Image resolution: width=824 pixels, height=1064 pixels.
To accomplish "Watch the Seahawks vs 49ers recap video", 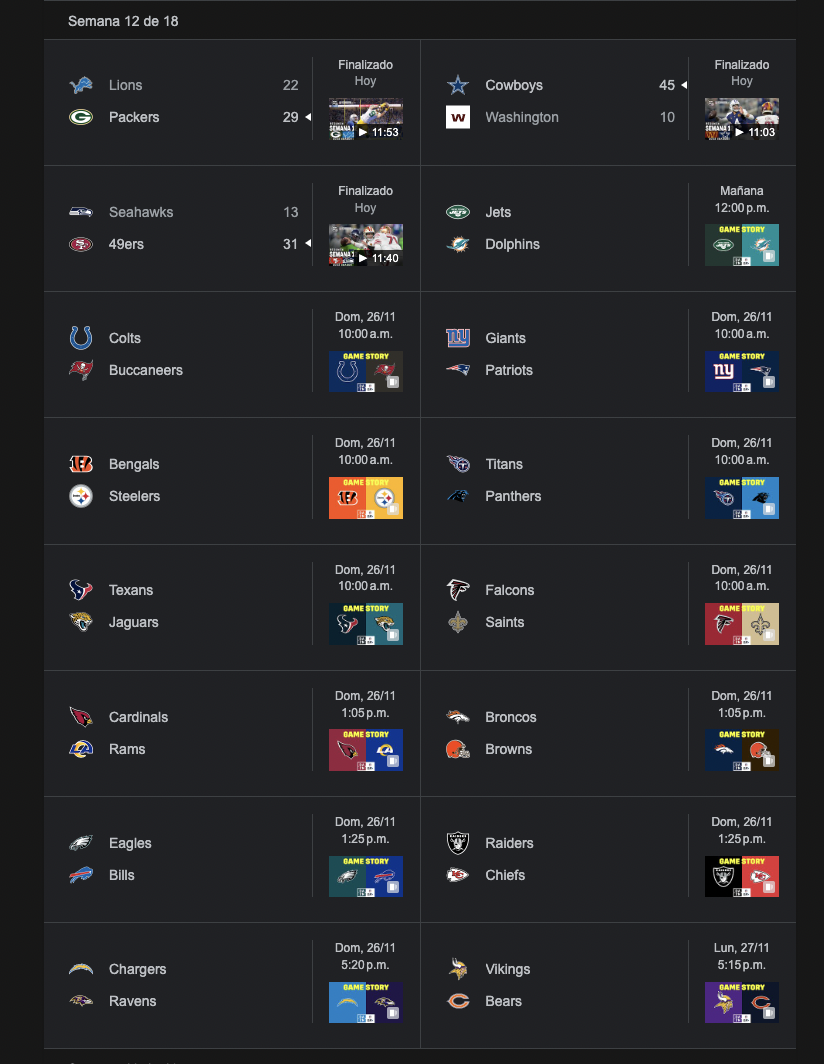I will tap(365, 244).
